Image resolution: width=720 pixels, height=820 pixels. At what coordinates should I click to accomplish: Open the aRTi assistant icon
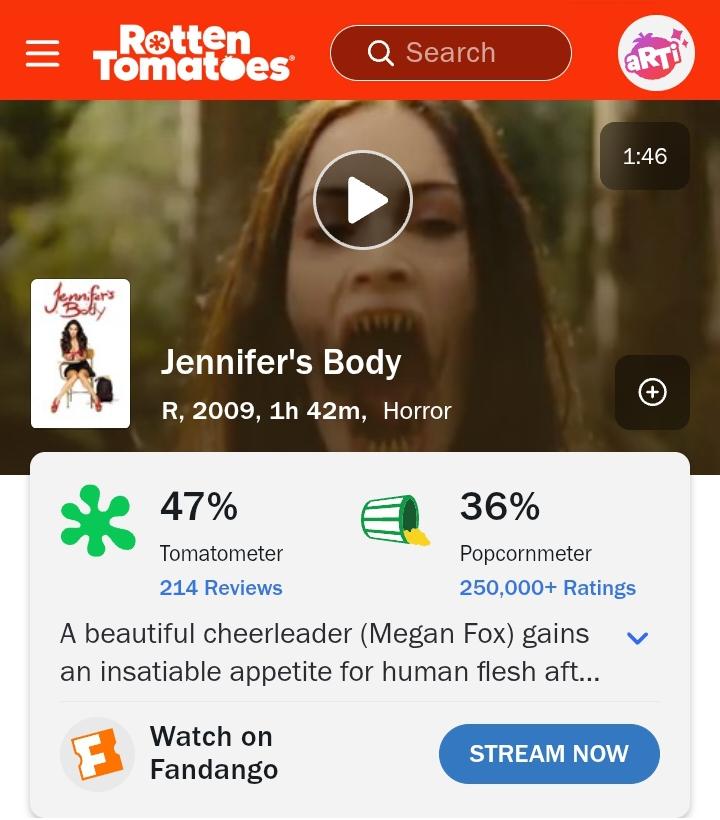(x=656, y=53)
